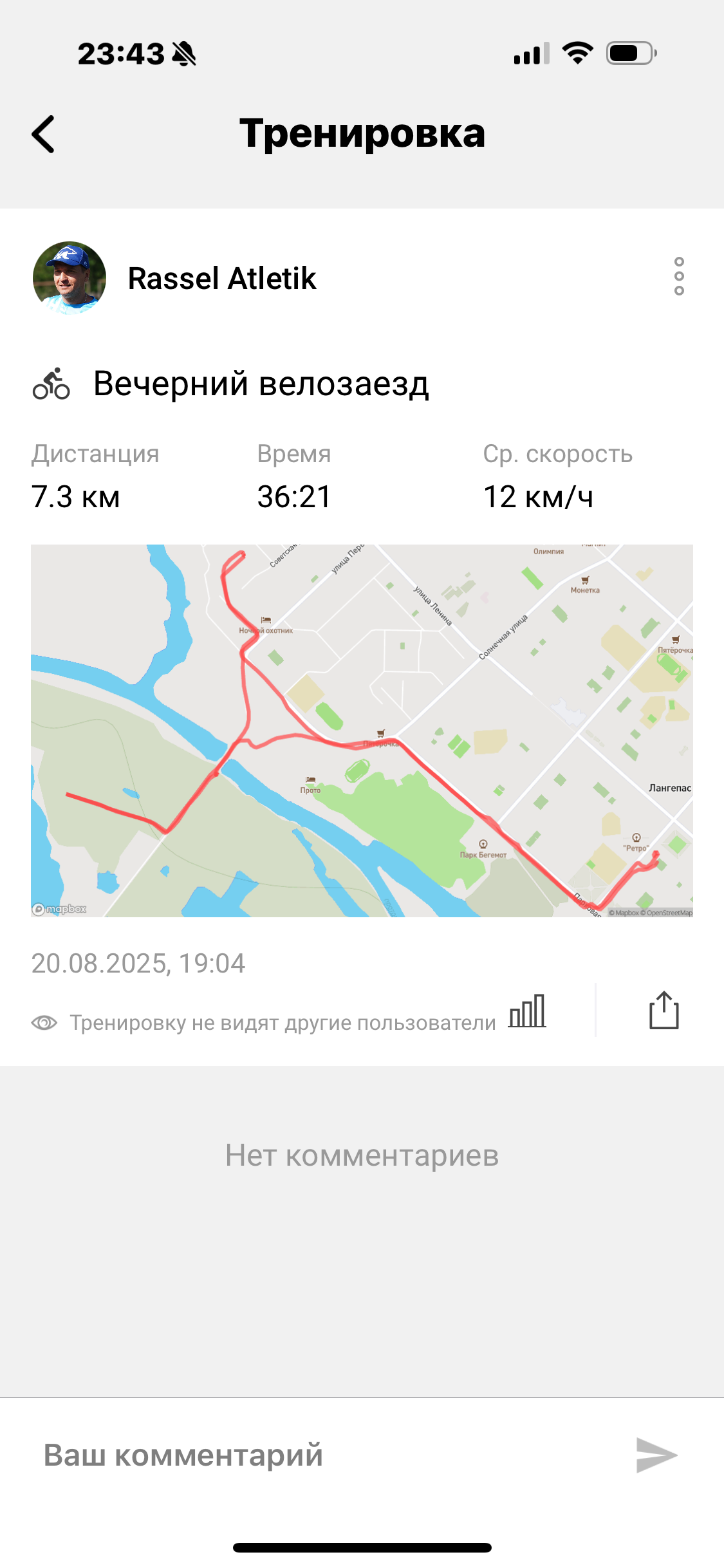
Task: View workout statistics bar chart
Action: tap(527, 1011)
